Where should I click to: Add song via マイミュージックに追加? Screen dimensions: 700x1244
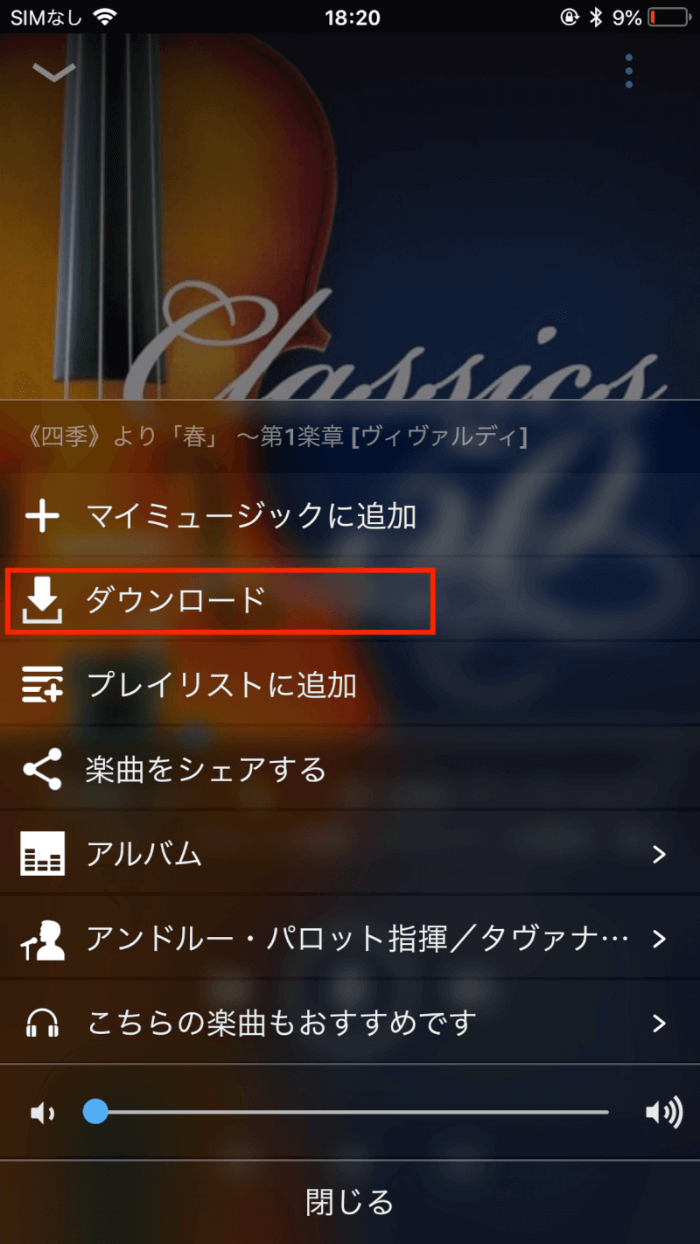250,517
